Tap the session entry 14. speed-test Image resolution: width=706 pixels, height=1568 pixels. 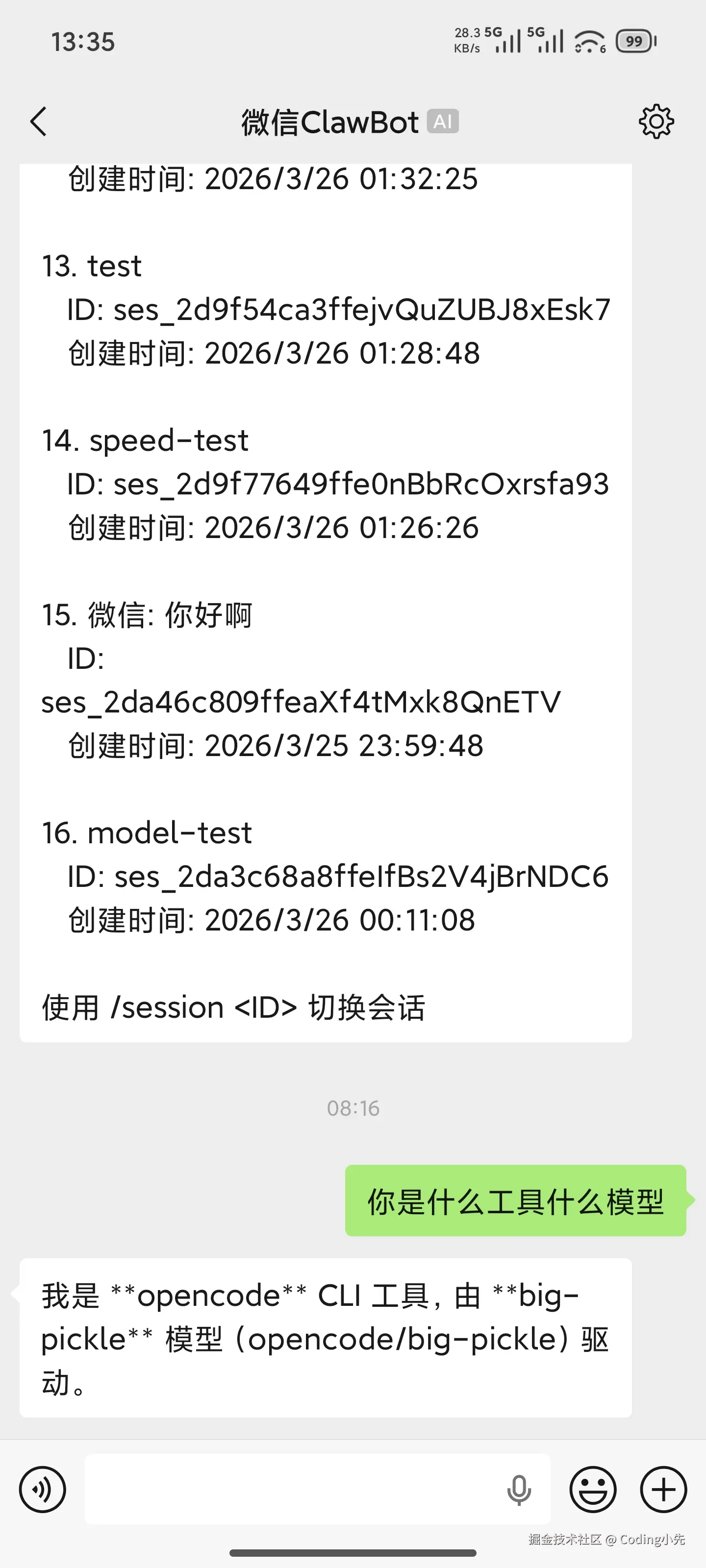click(145, 440)
